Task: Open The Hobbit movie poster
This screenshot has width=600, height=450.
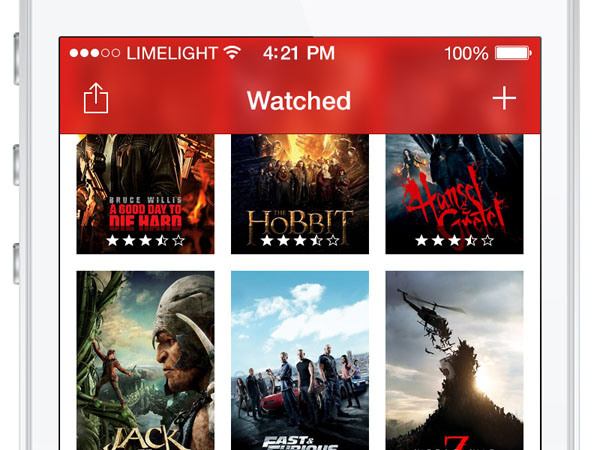Action: pos(299,195)
